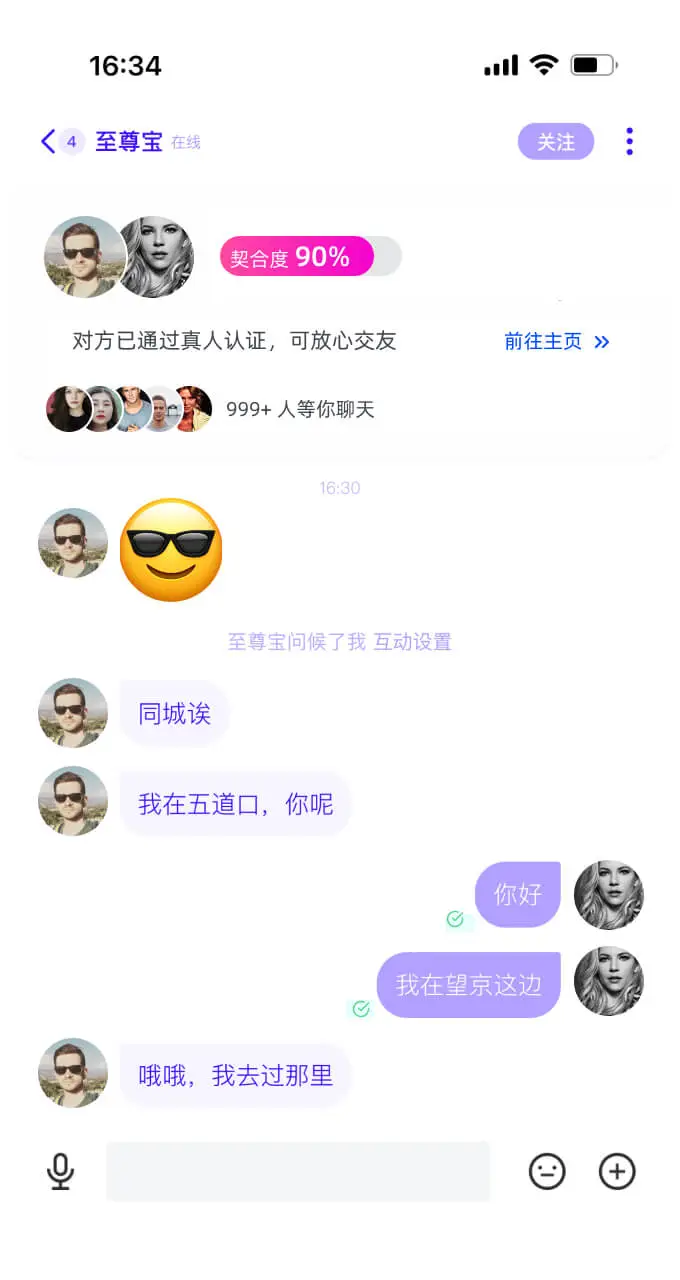This screenshot has height=1280, width=680.
Task: Open the plus attachments menu
Action: click(x=617, y=1171)
